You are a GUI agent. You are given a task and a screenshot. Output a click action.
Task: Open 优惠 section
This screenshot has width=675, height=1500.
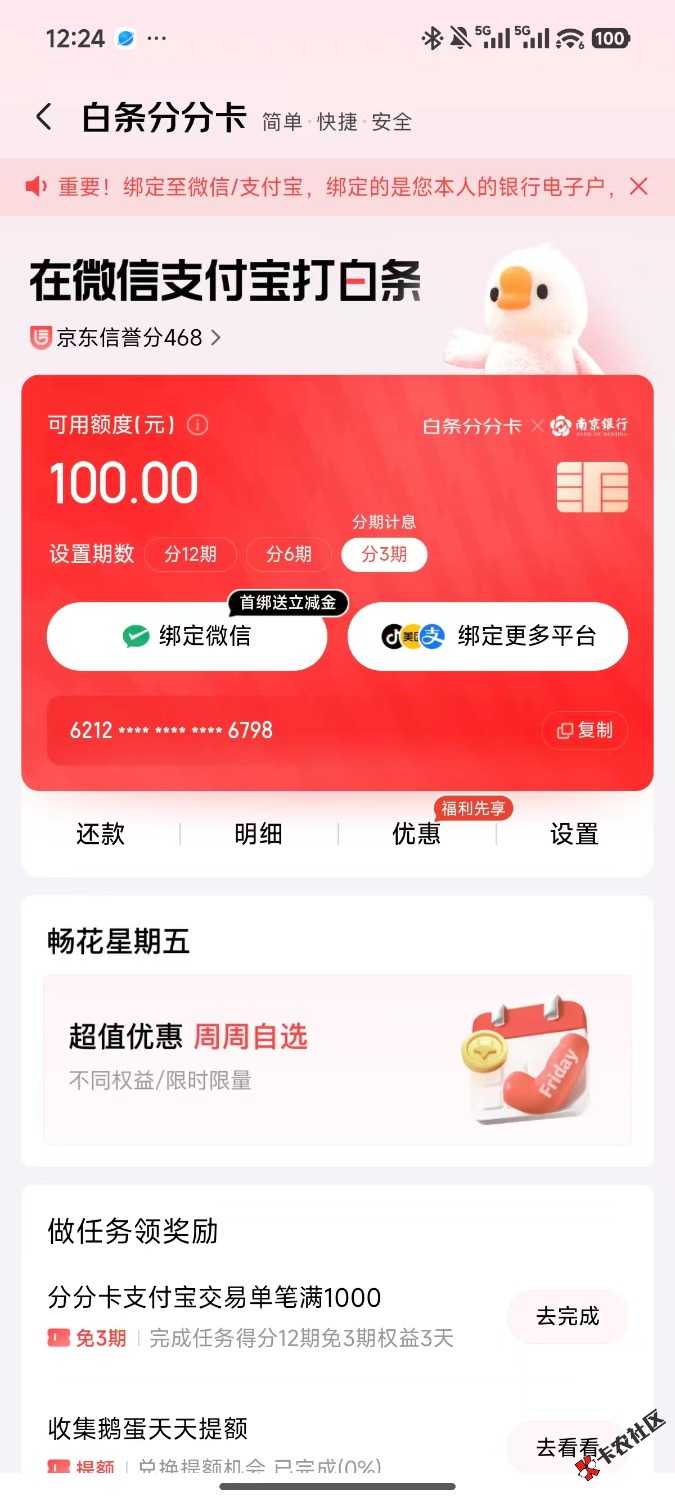(416, 834)
